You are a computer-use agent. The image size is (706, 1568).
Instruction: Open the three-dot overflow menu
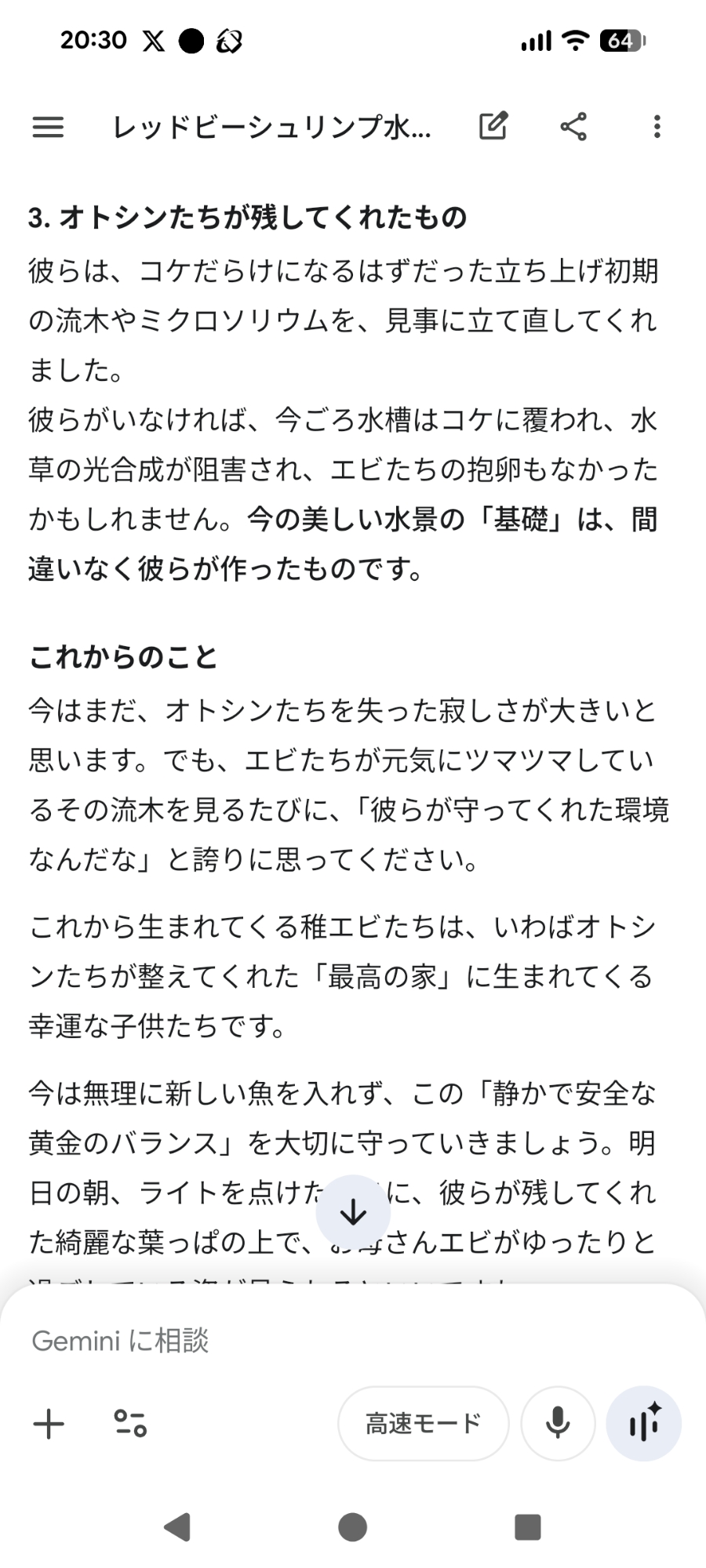click(657, 126)
